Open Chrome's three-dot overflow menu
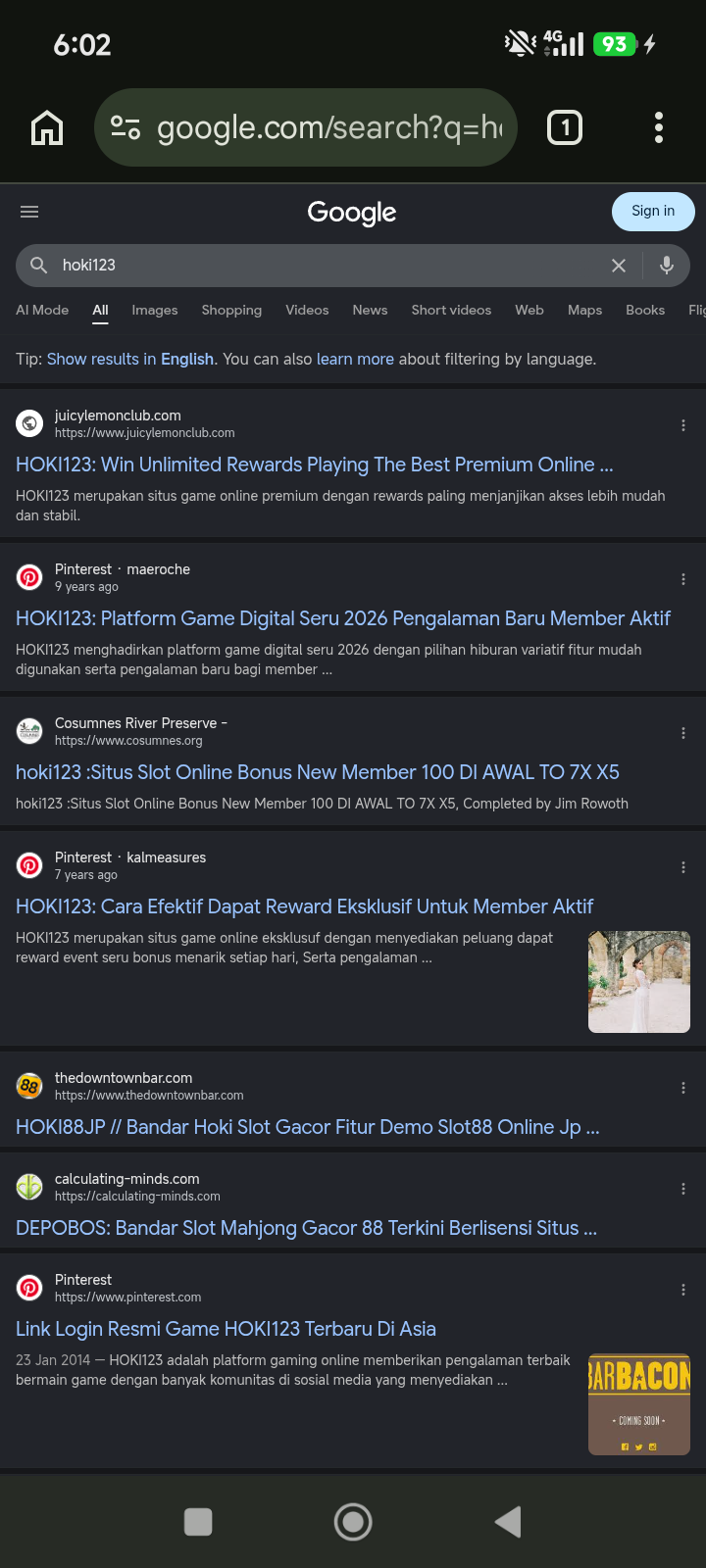Viewport: 706px width, 1568px height. [659, 127]
